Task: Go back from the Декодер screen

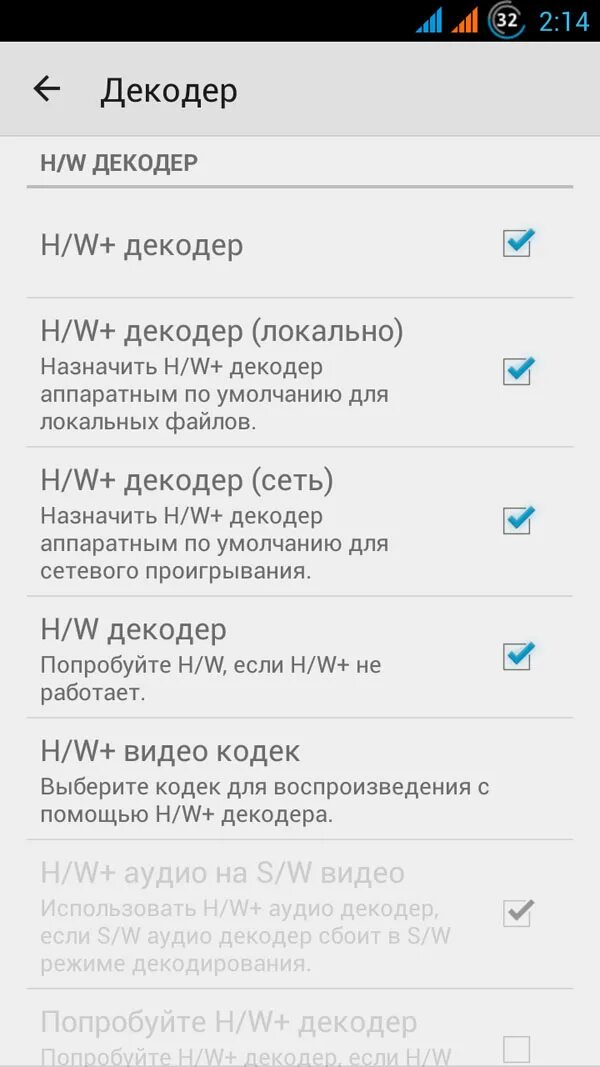Action: 47,89
